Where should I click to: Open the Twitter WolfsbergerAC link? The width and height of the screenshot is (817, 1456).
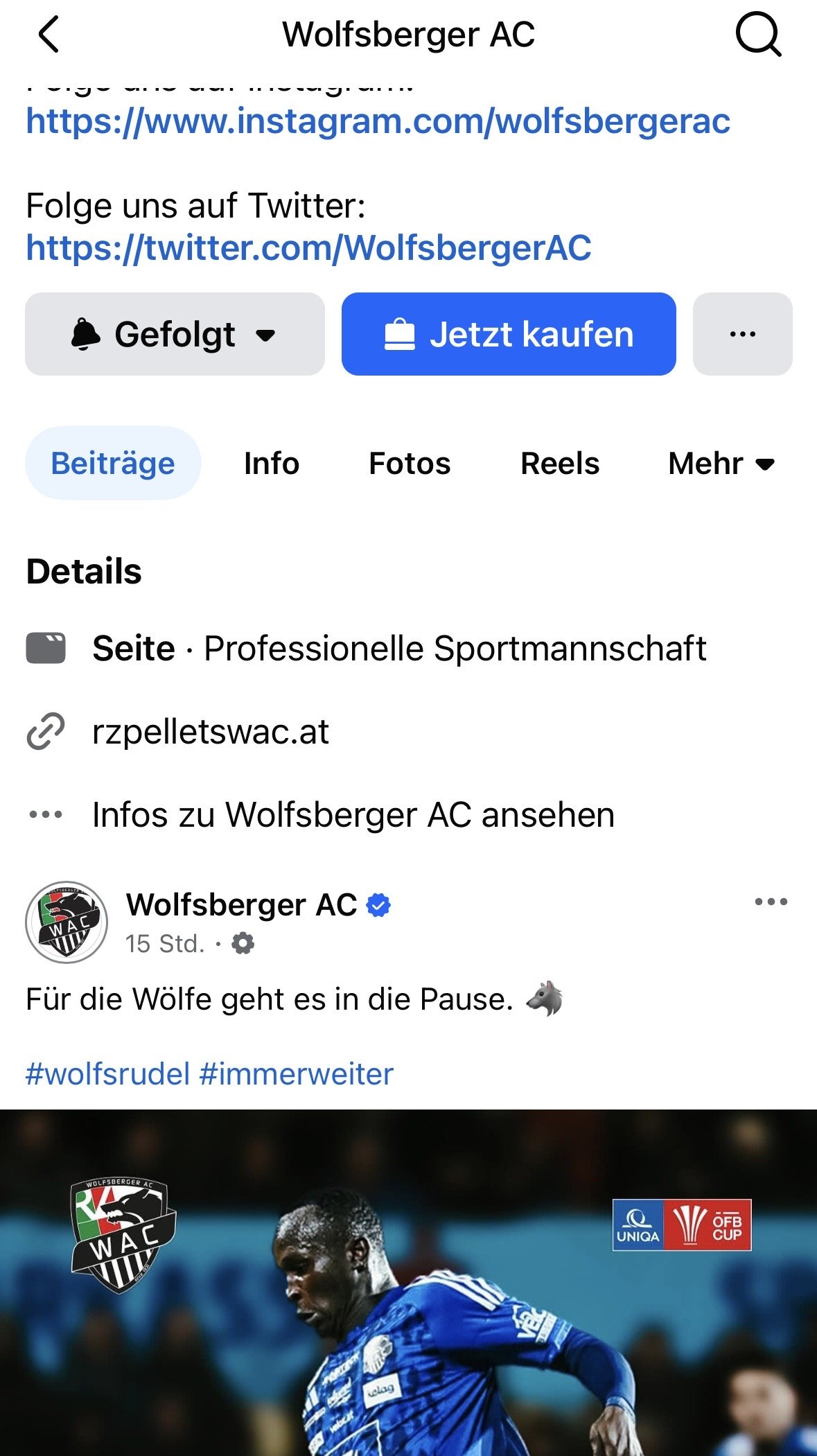[308, 248]
